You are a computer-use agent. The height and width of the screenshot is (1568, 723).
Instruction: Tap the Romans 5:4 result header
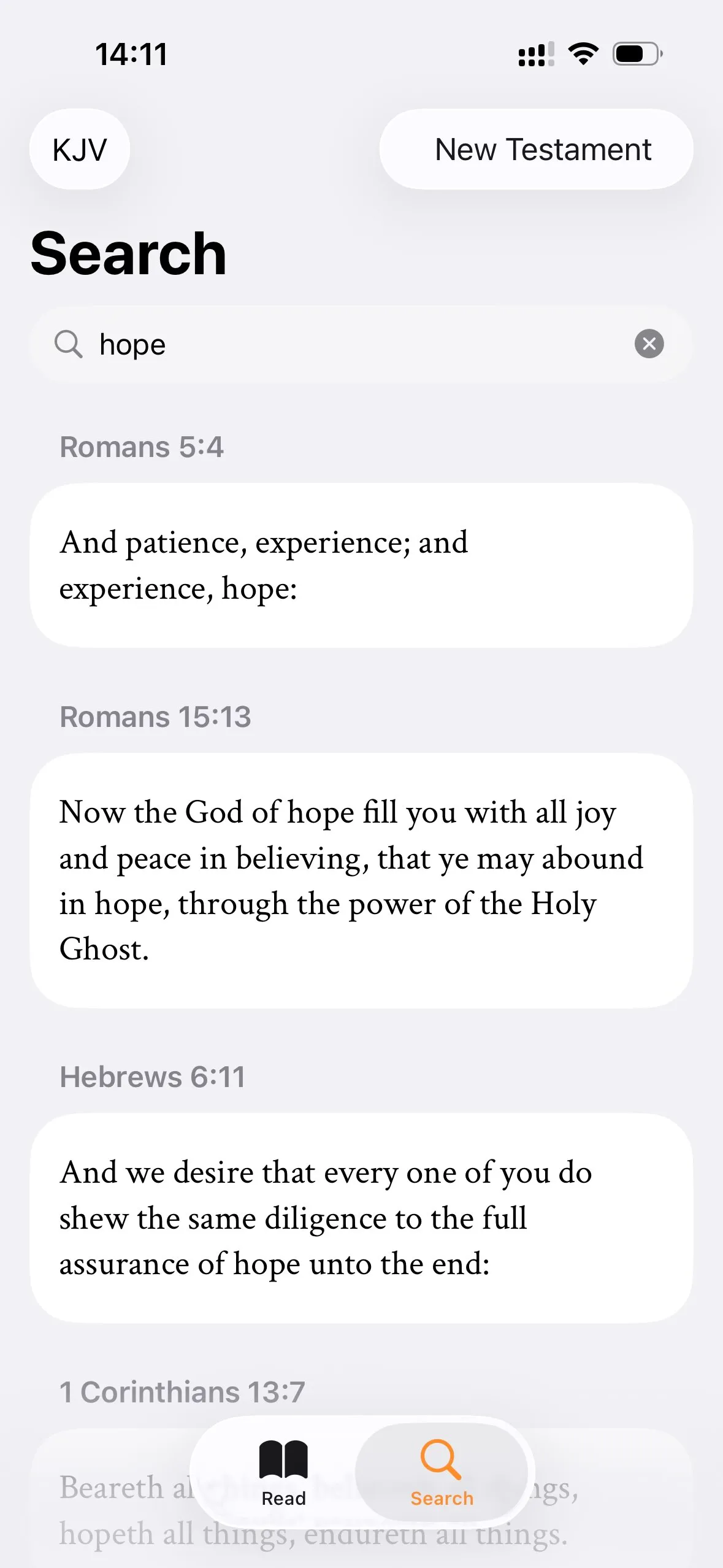click(142, 447)
